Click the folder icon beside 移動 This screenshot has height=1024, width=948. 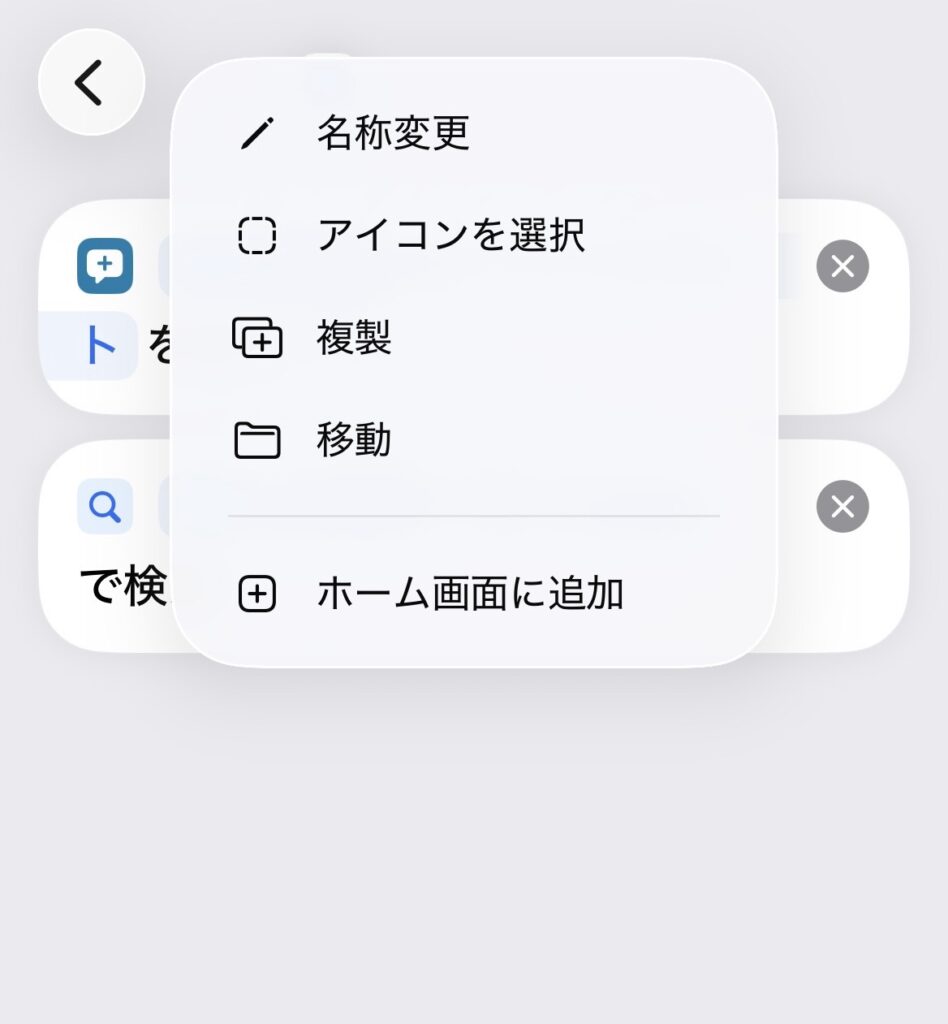[x=259, y=438]
